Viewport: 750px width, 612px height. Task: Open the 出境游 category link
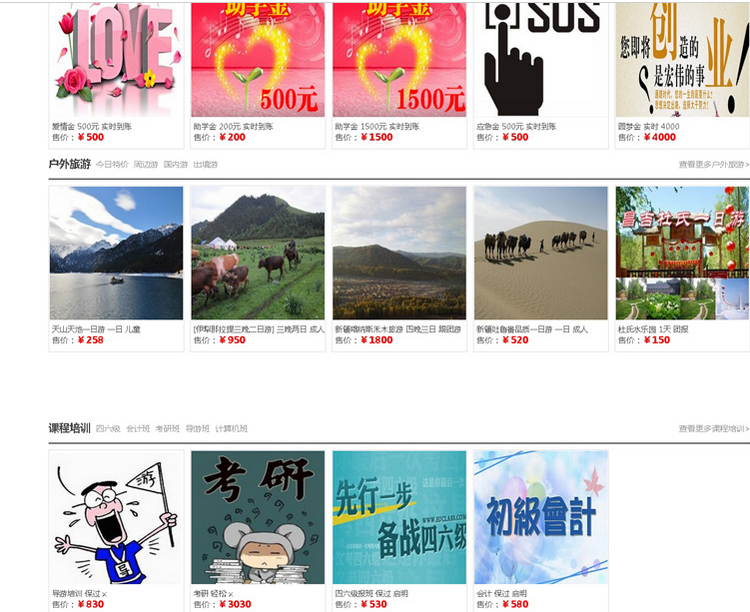tap(205, 164)
